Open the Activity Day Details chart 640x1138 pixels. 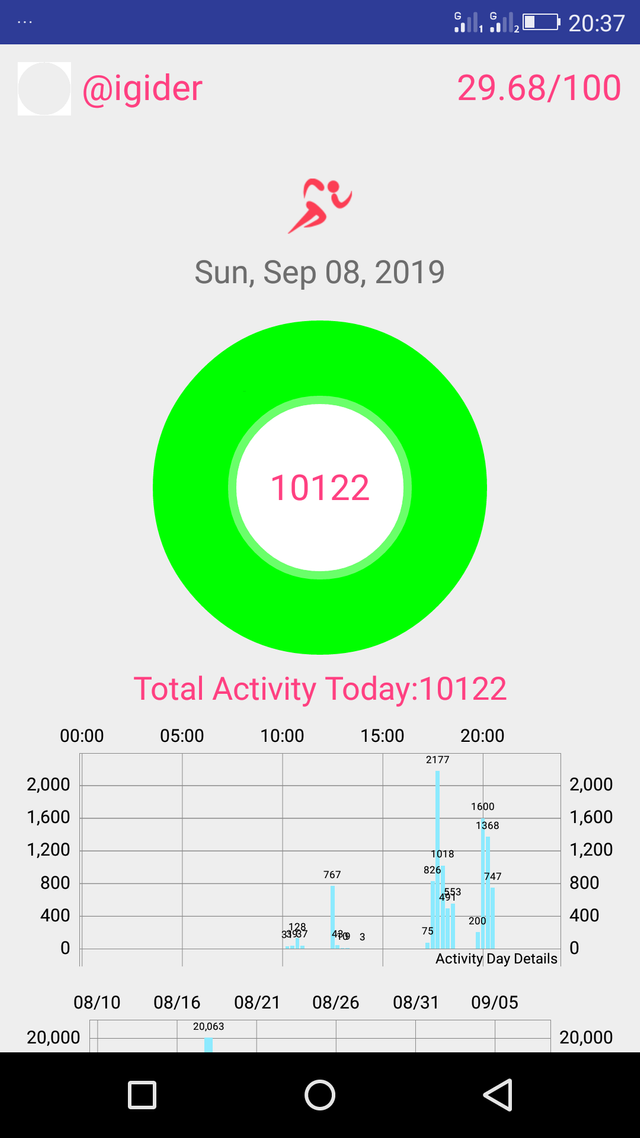click(x=320, y=859)
